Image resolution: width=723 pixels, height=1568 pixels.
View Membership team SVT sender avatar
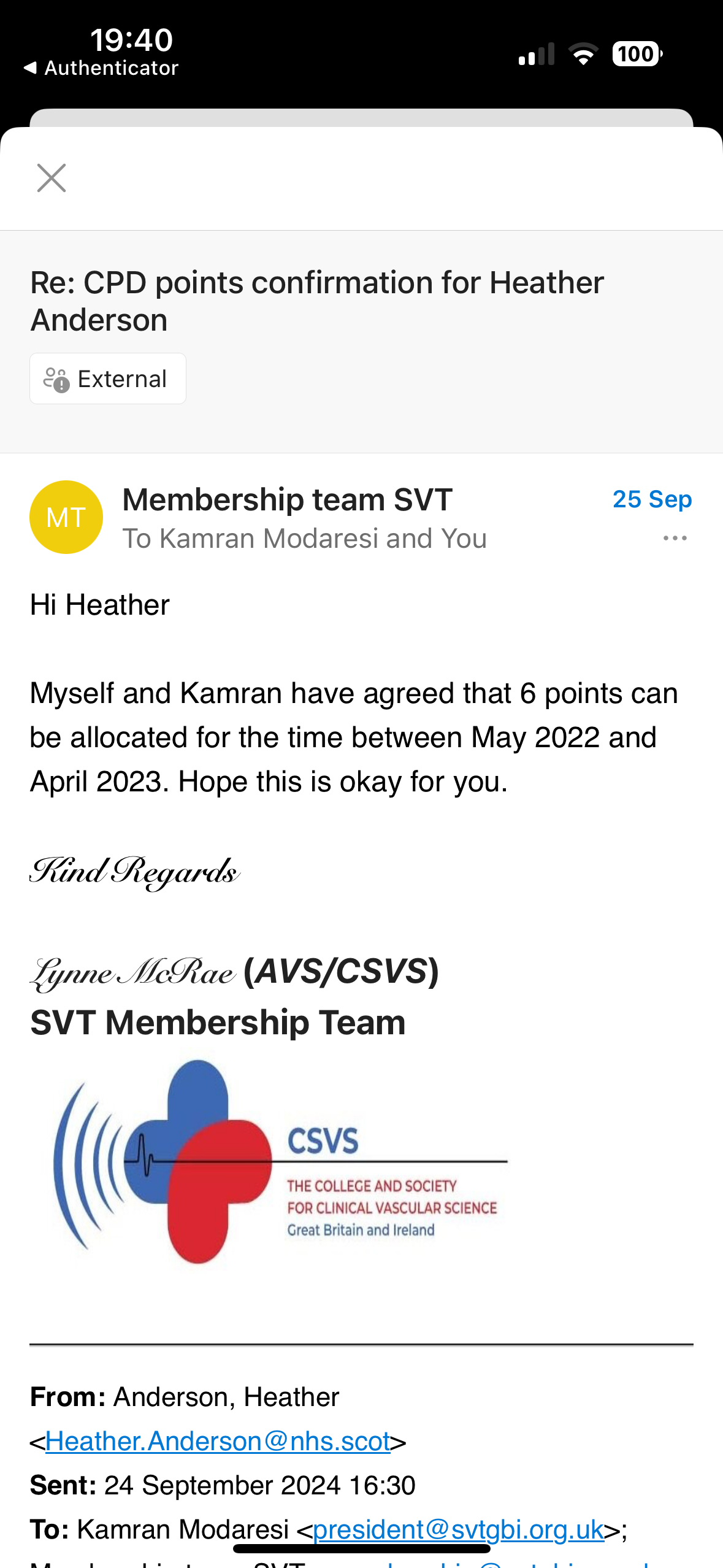coord(66,517)
